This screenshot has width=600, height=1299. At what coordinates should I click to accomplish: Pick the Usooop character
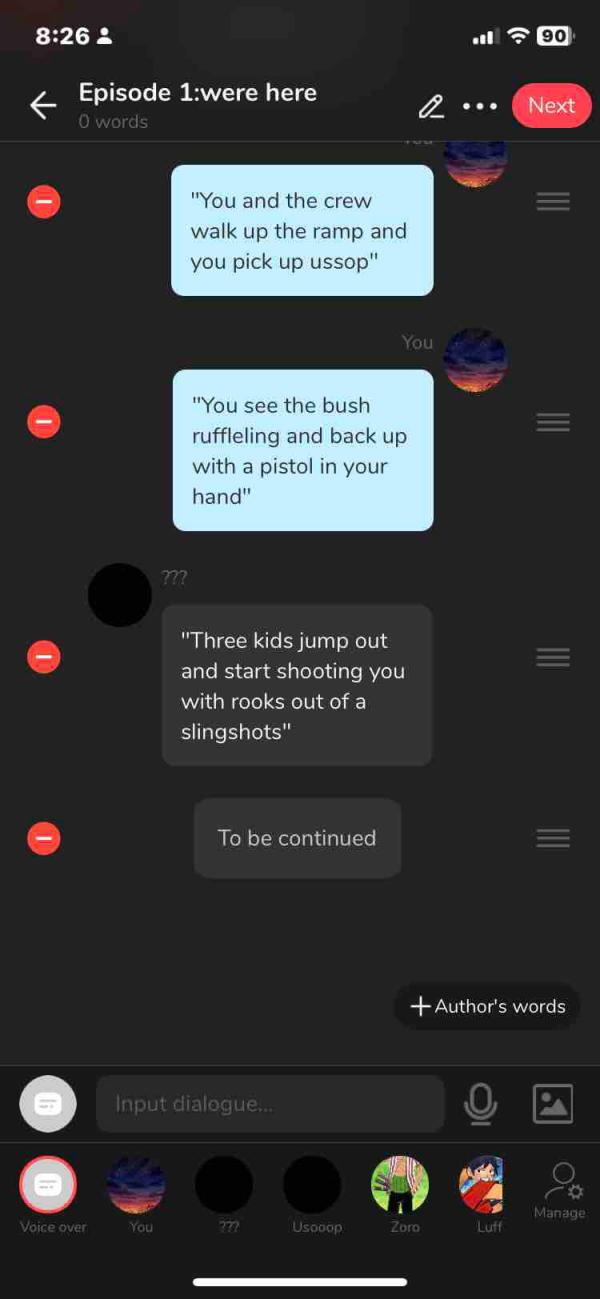312,1186
